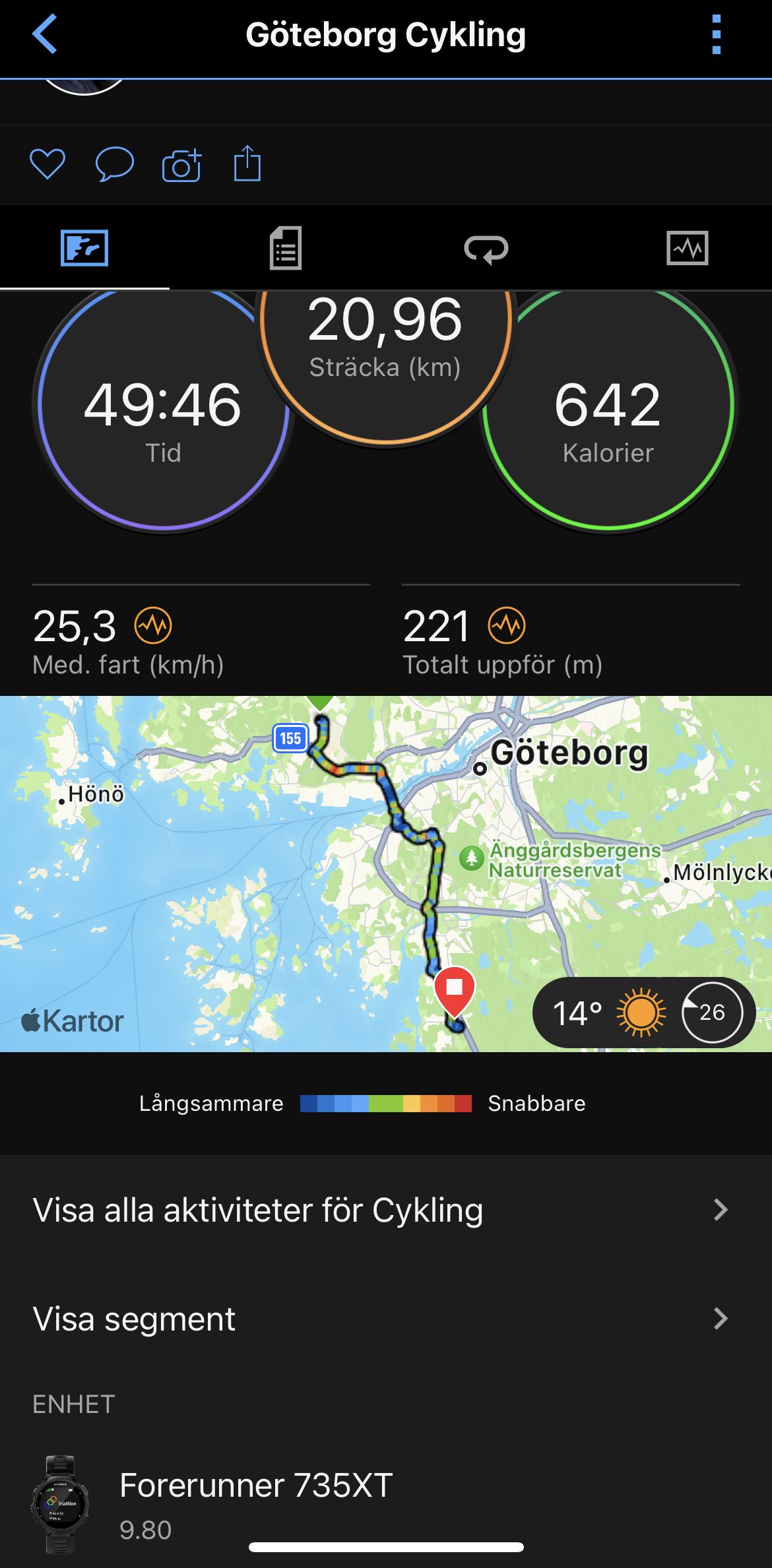Switch to the stats details tab

coord(286,248)
